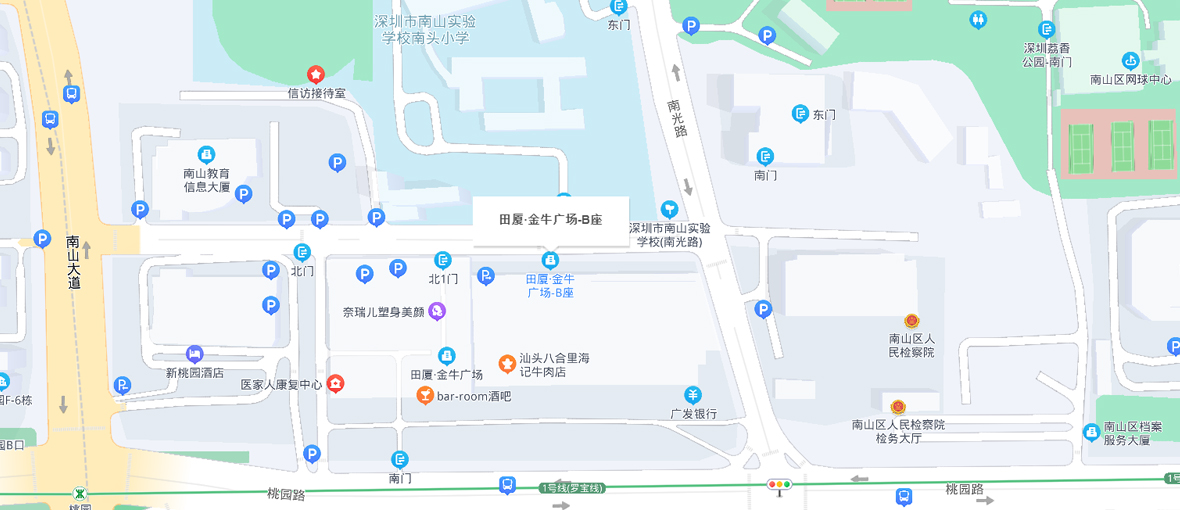The width and height of the screenshot is (1180, 510).
Task: Open 南山教育信息大厦 point of interest
Action: (x=206, y=154)
